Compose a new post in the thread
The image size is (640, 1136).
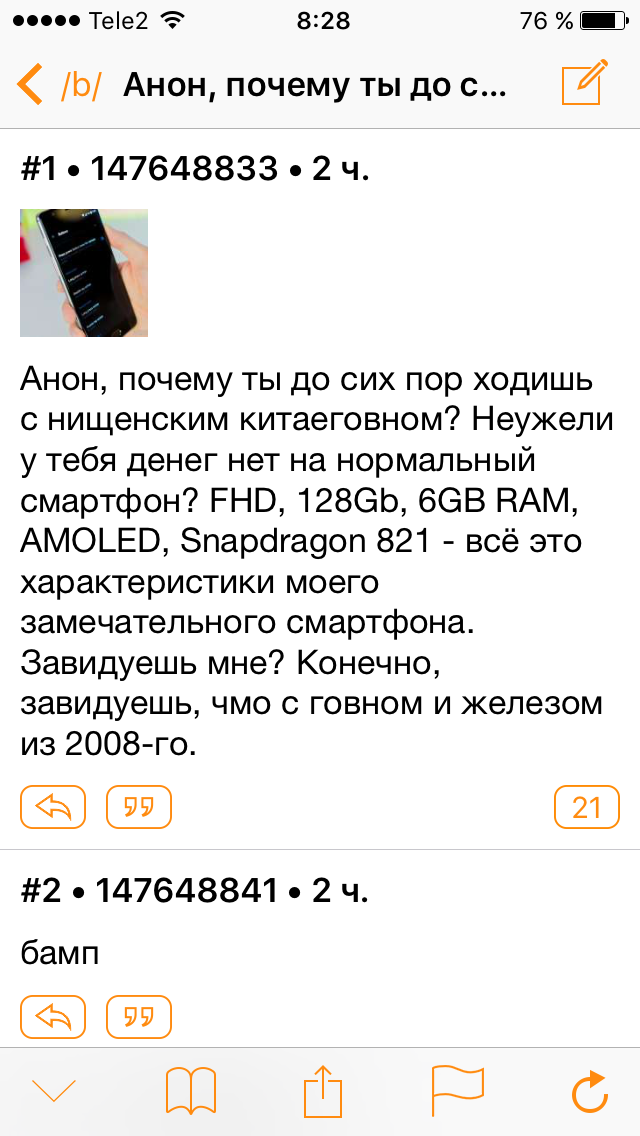584,83
